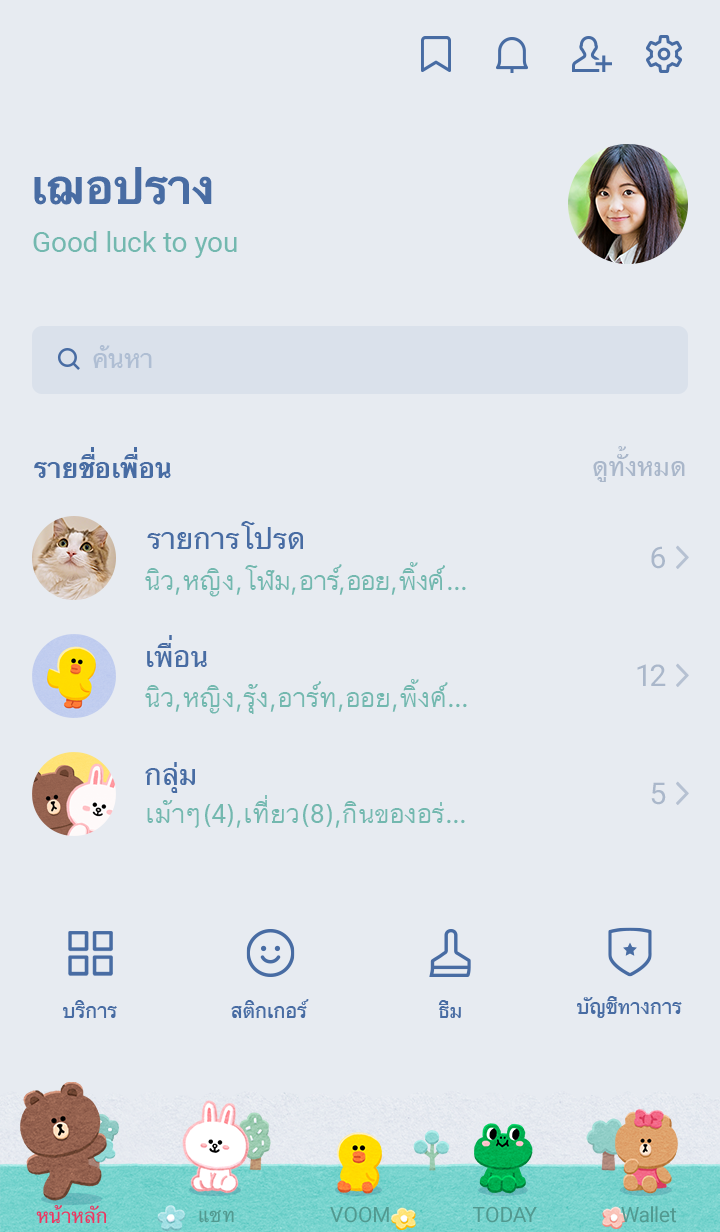Open the เพื่อน friends list
This screenshot has width=720, height=1232.
(360, 676)
